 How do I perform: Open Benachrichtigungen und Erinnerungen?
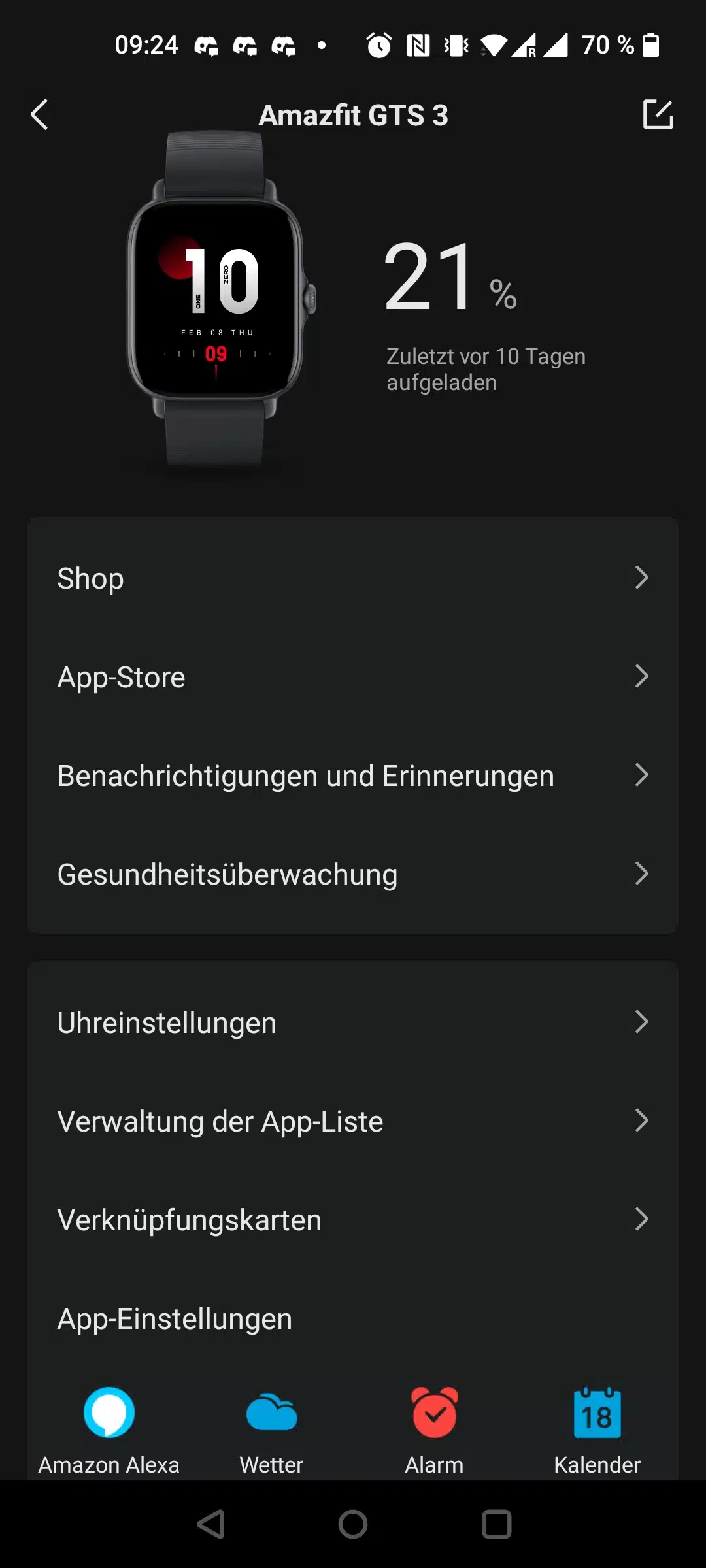(x=353, y=776)
